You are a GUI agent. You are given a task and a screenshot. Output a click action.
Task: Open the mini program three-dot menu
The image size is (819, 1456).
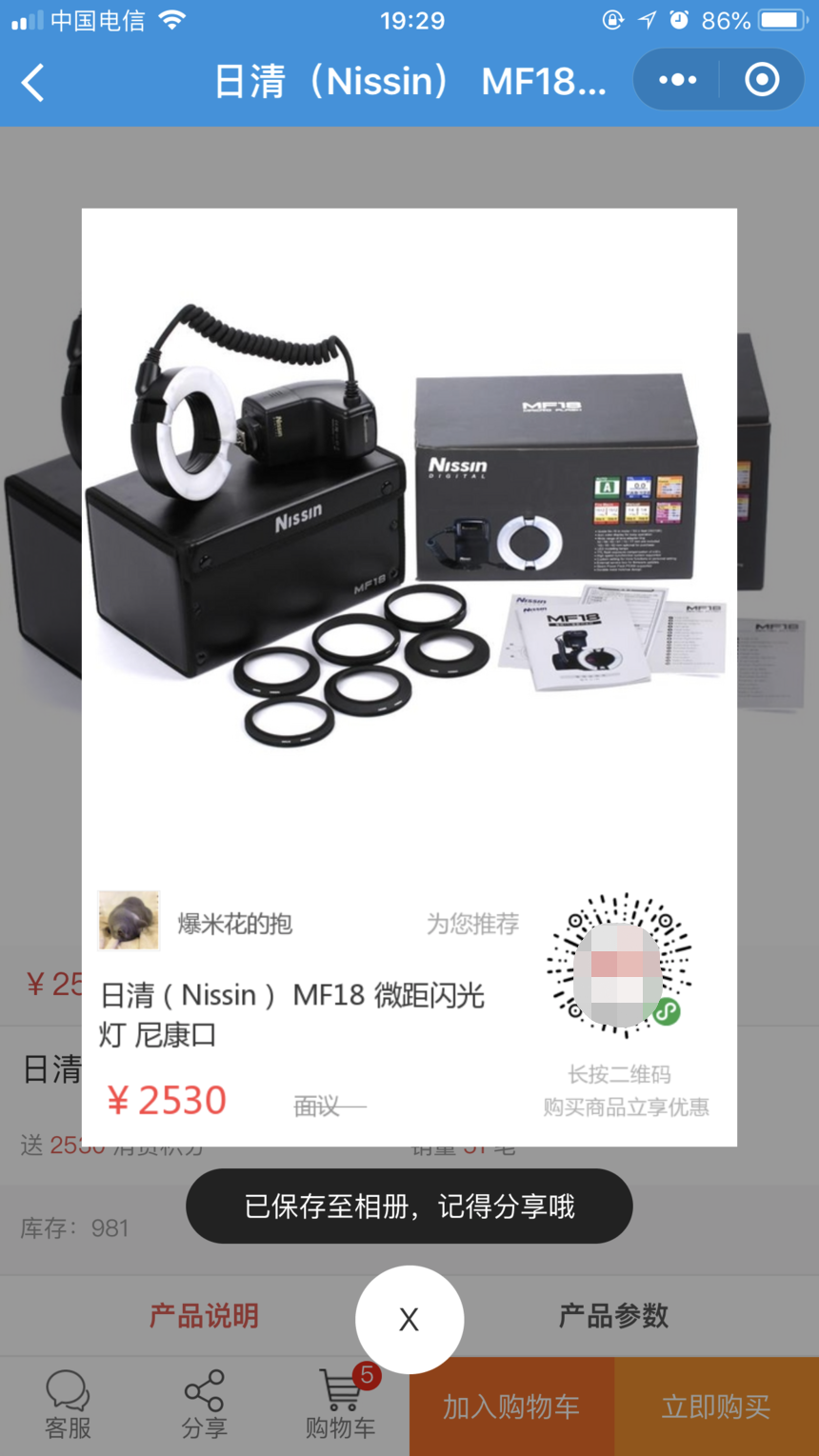click(677, 81)
